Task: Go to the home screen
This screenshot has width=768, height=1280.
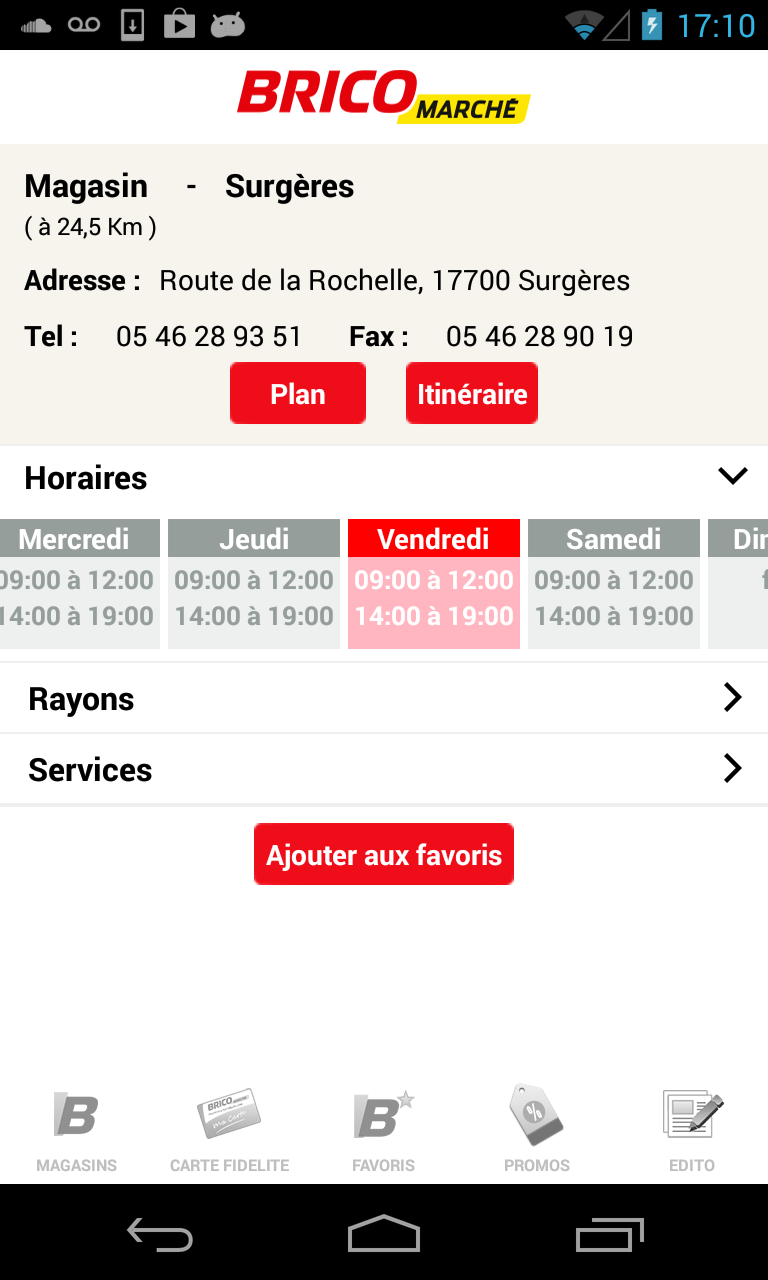Action: [x=384, y=1235]
